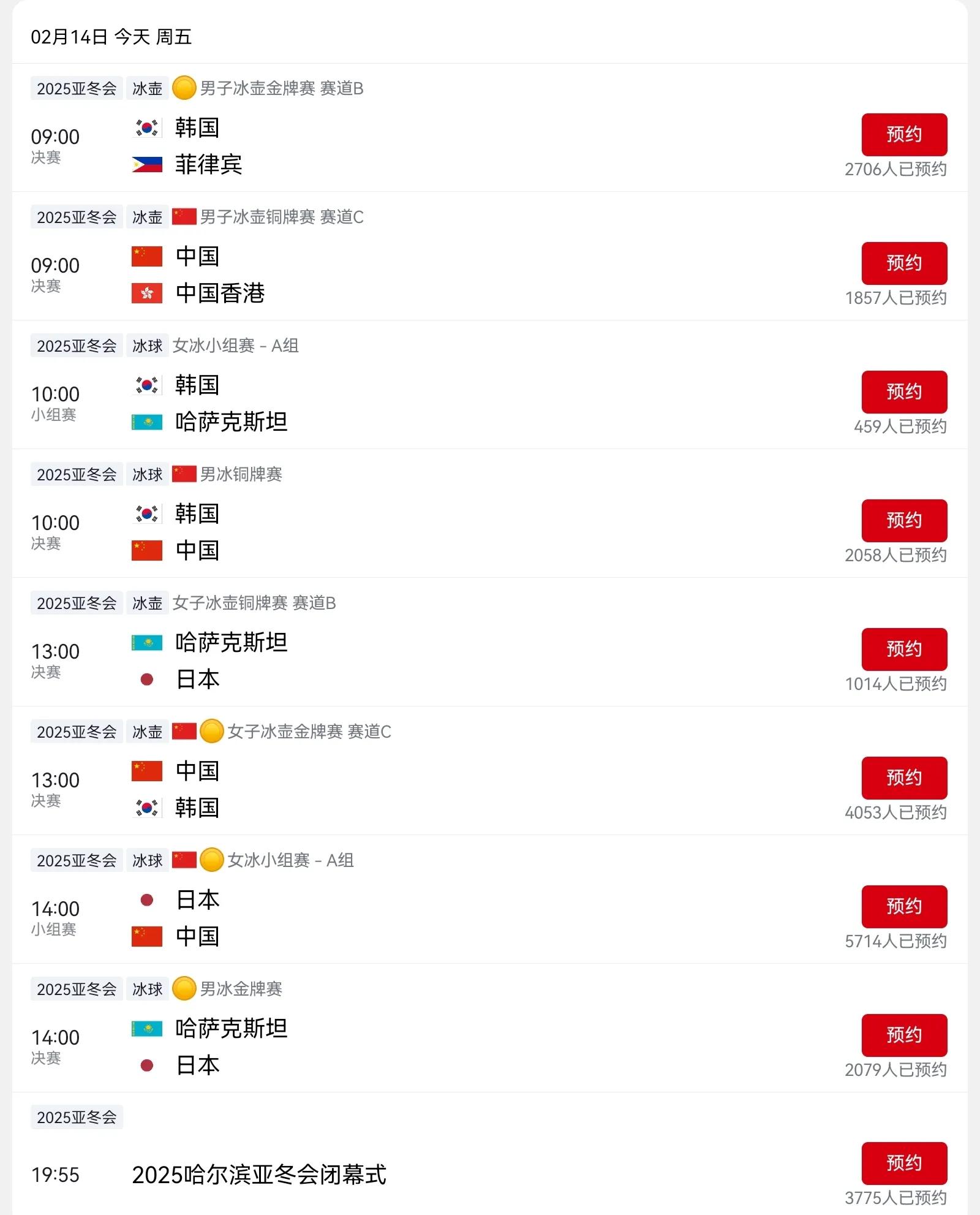Open the 男子冰壶金牌赛 赛道B match row
This screenshot has width=980, height=1215.
pos(429,146)
